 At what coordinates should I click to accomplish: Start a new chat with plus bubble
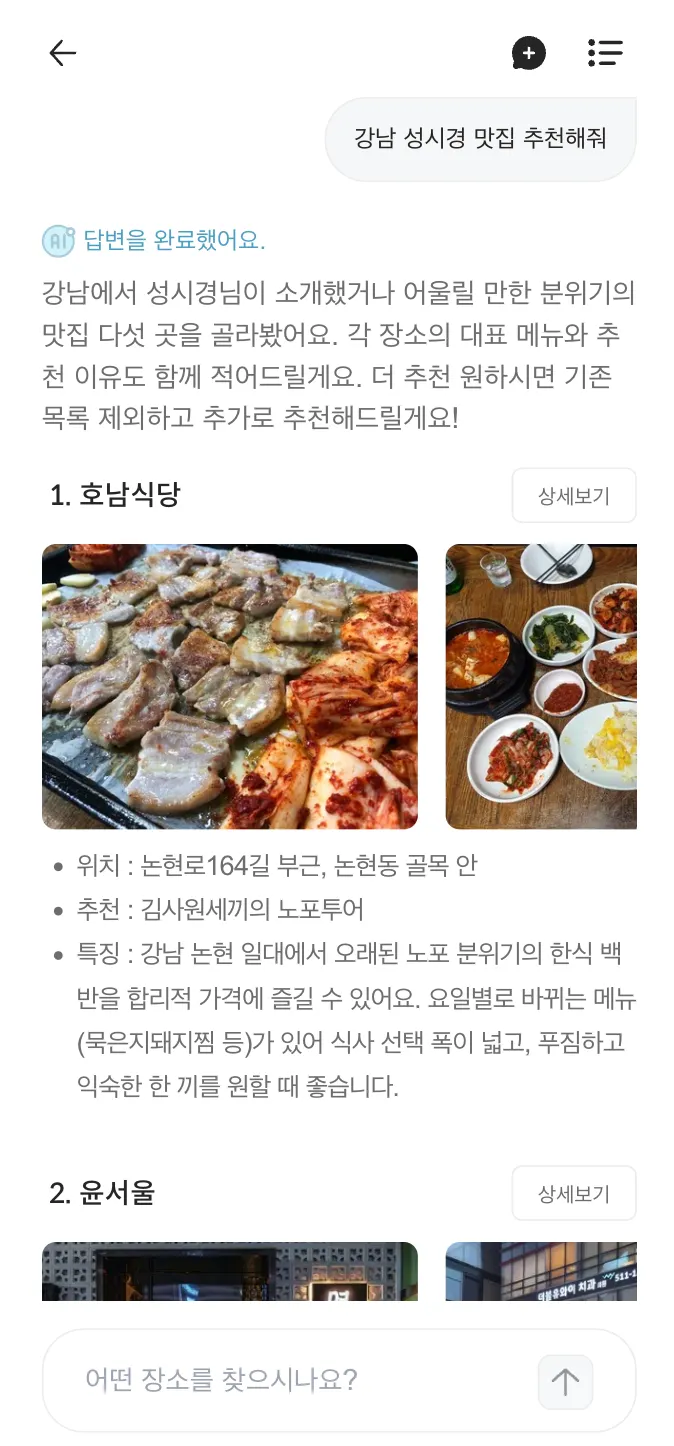tap(529, 53)
